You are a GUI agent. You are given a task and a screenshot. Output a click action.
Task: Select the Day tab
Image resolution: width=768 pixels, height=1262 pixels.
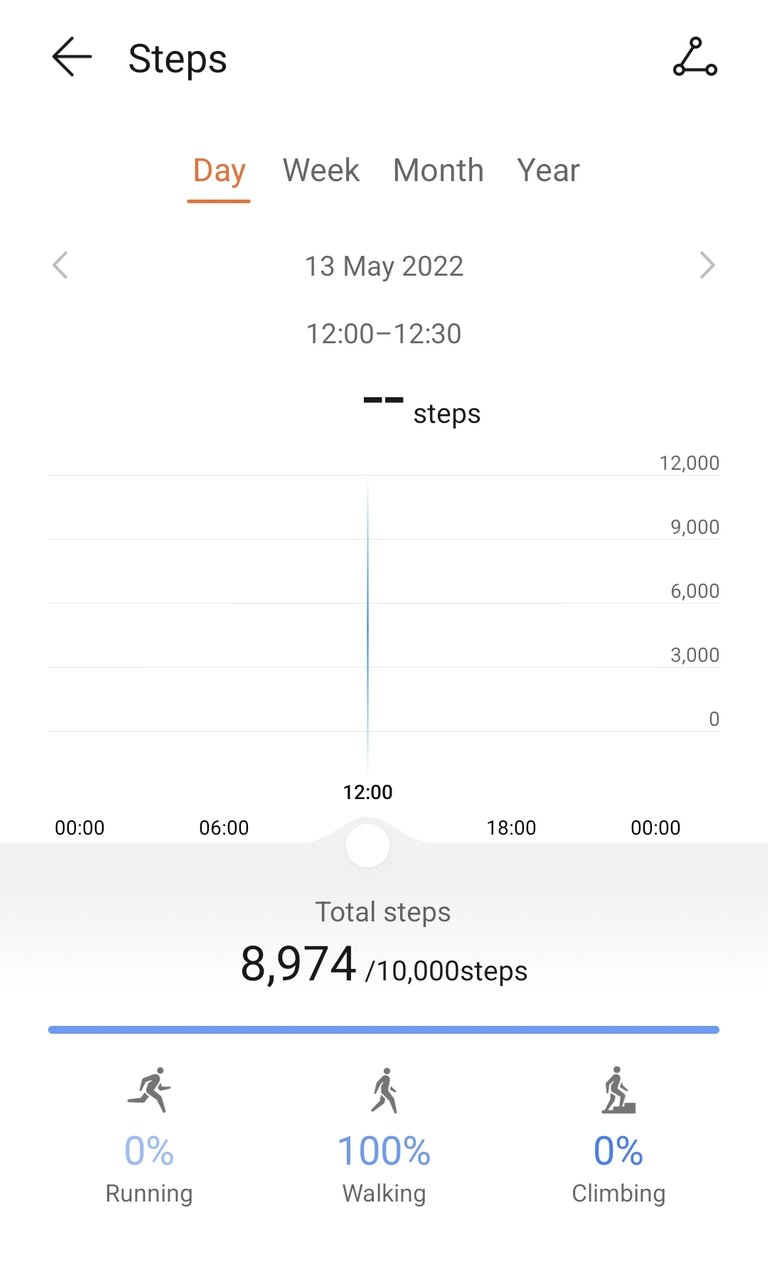(219, 171)
